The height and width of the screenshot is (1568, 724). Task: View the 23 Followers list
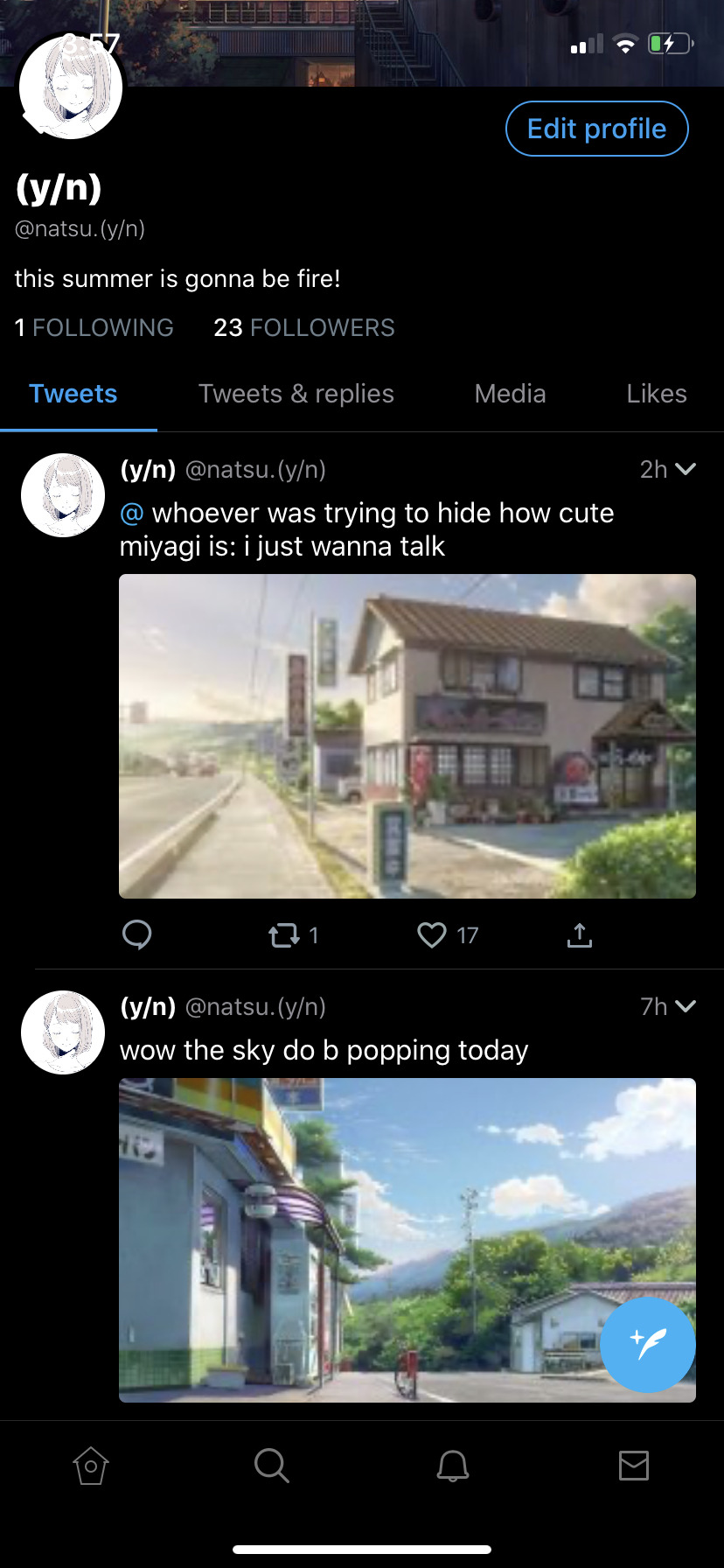[304, 327]
